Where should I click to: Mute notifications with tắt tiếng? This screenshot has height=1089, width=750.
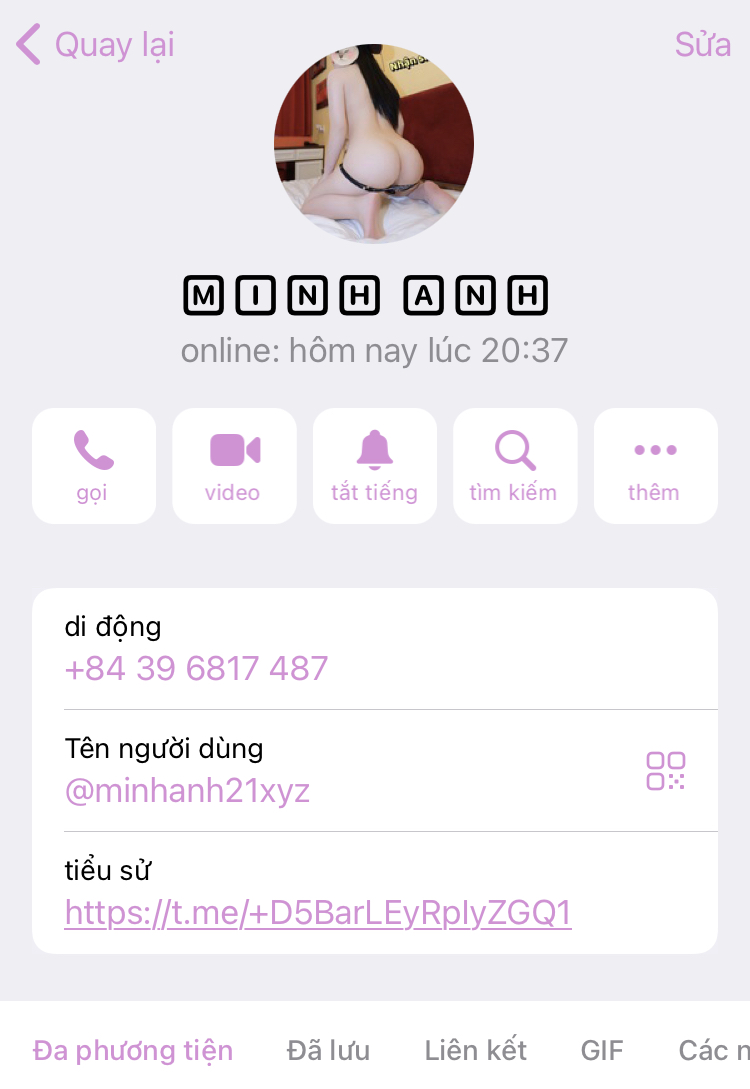pyautogui.click(x=375, y=465)
